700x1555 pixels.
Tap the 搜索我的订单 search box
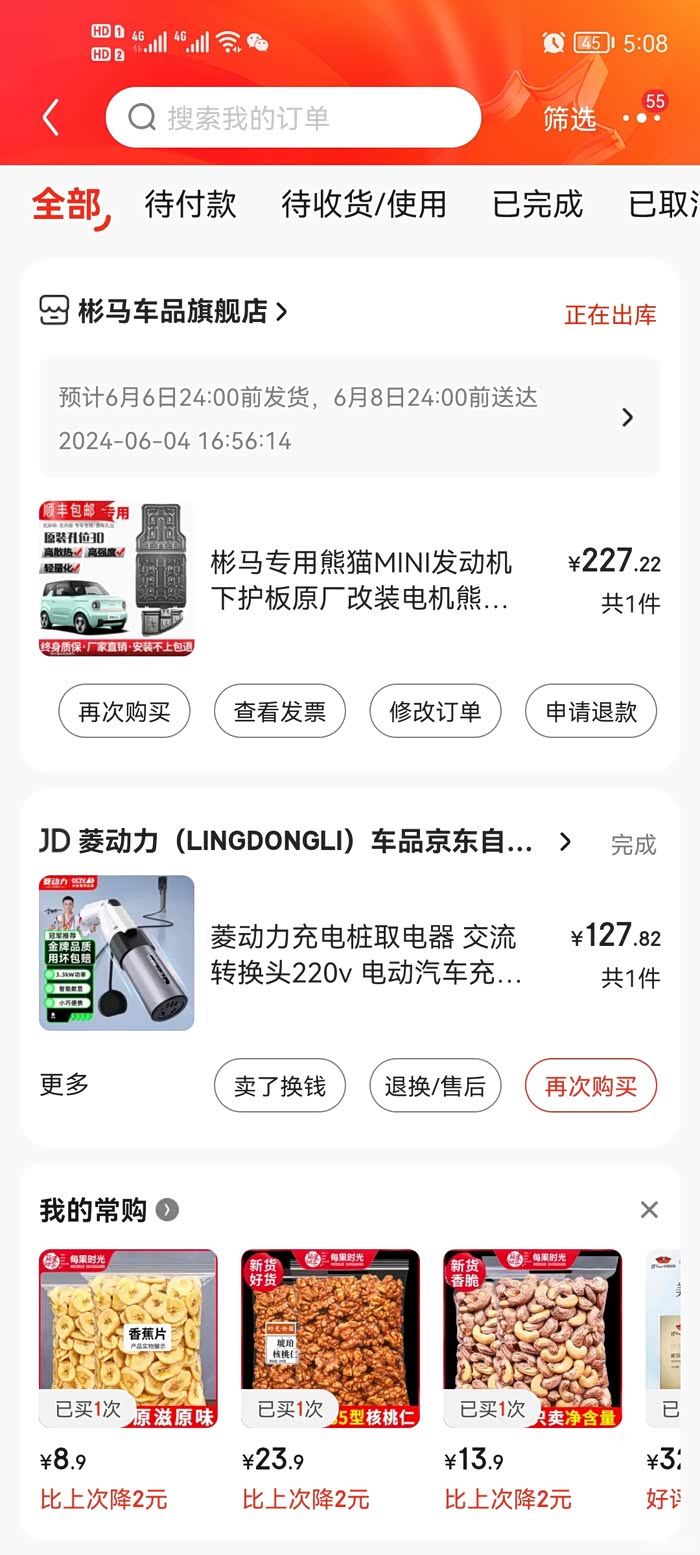click(x=293, y=118)
